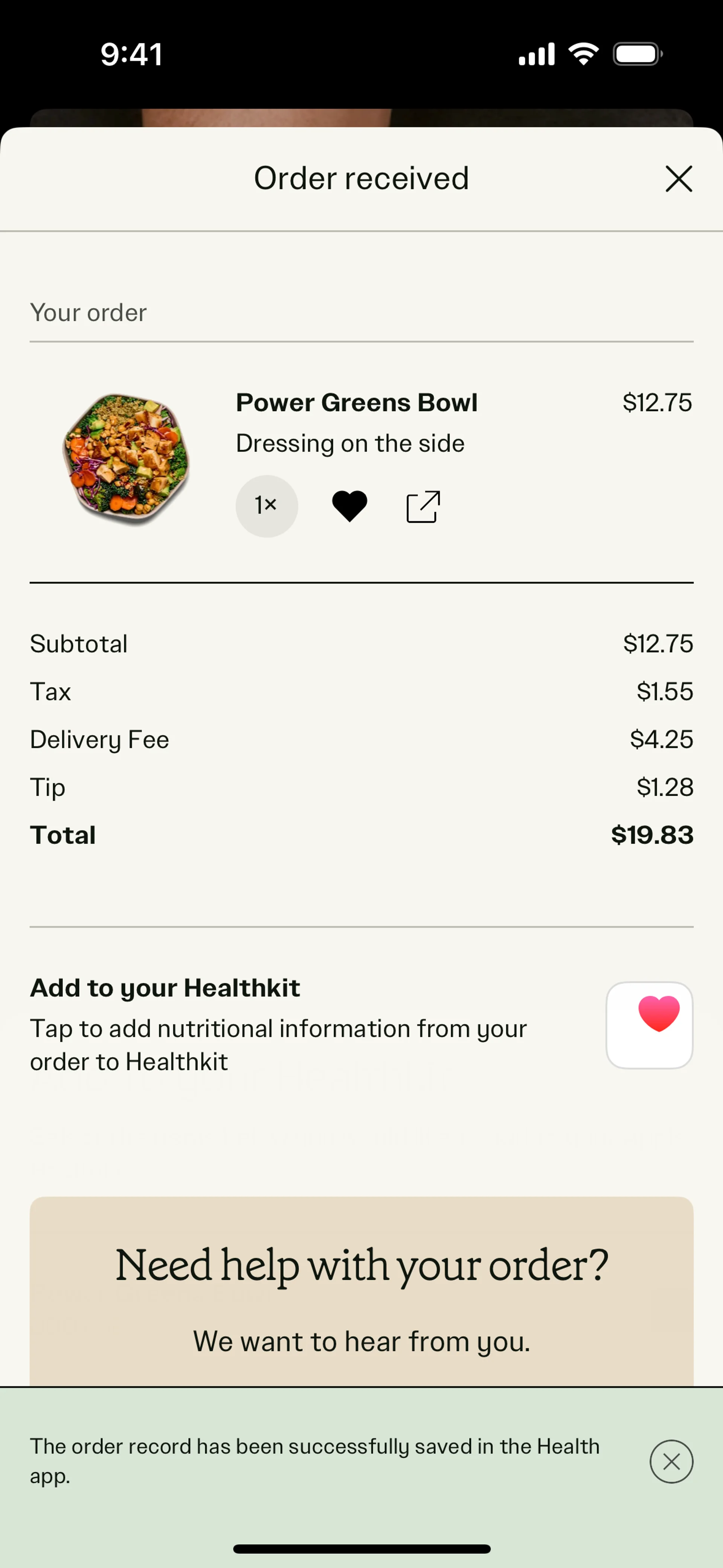The width and height of the screenshot is (723, 1568).
Task: Dismiss the Health app saved notification
Action: (x=671, y=1461)
